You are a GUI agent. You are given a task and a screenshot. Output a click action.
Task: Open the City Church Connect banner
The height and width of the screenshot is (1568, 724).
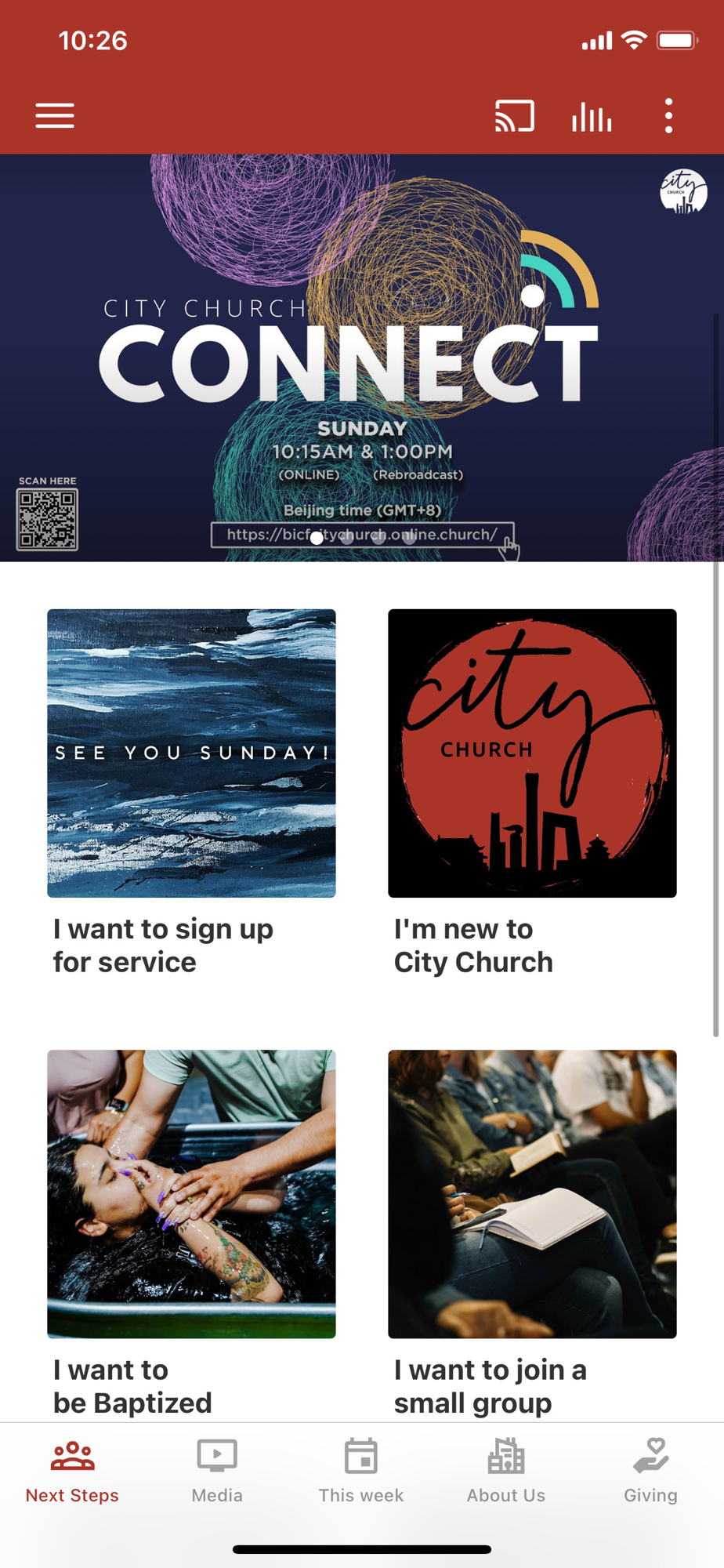pos(362,358)
